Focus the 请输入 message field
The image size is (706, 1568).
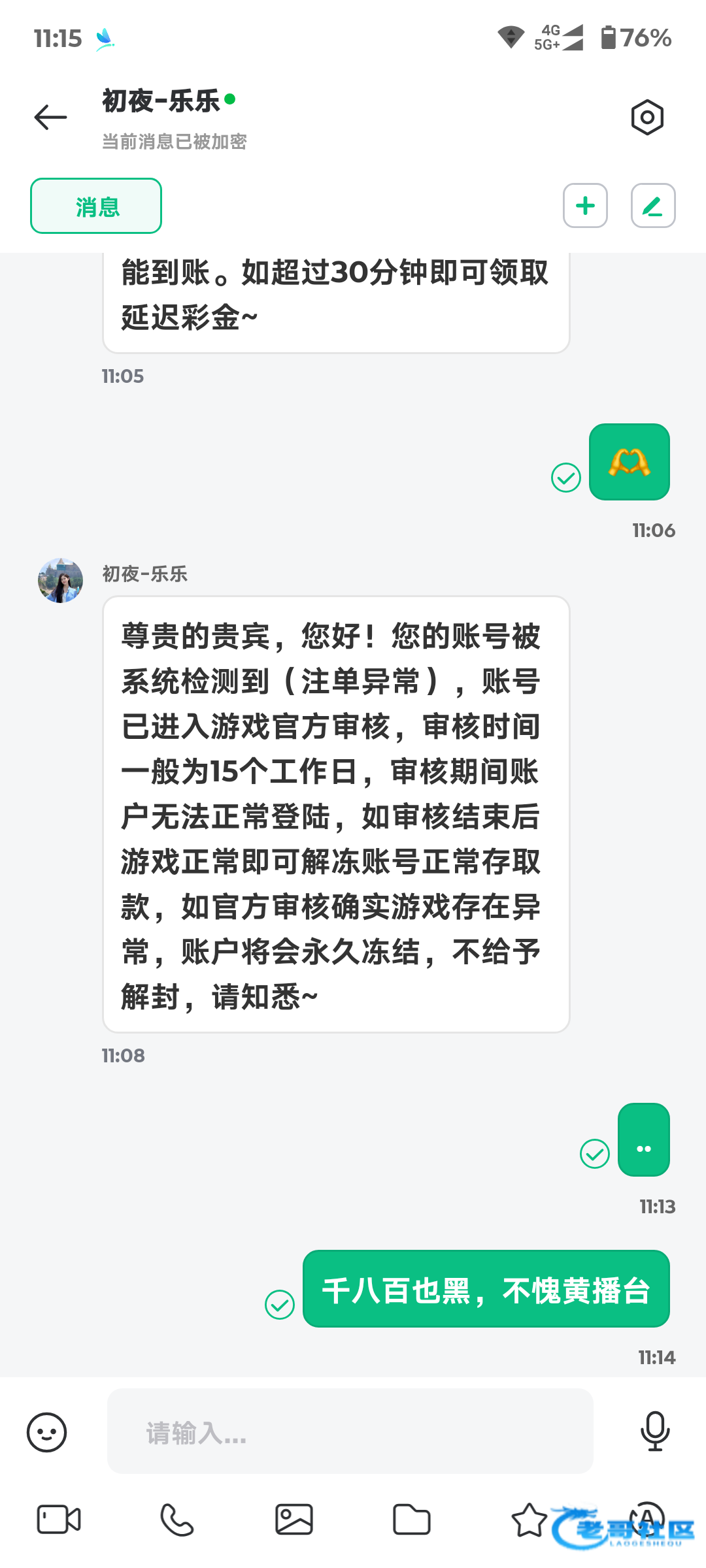pos(350,1431)
